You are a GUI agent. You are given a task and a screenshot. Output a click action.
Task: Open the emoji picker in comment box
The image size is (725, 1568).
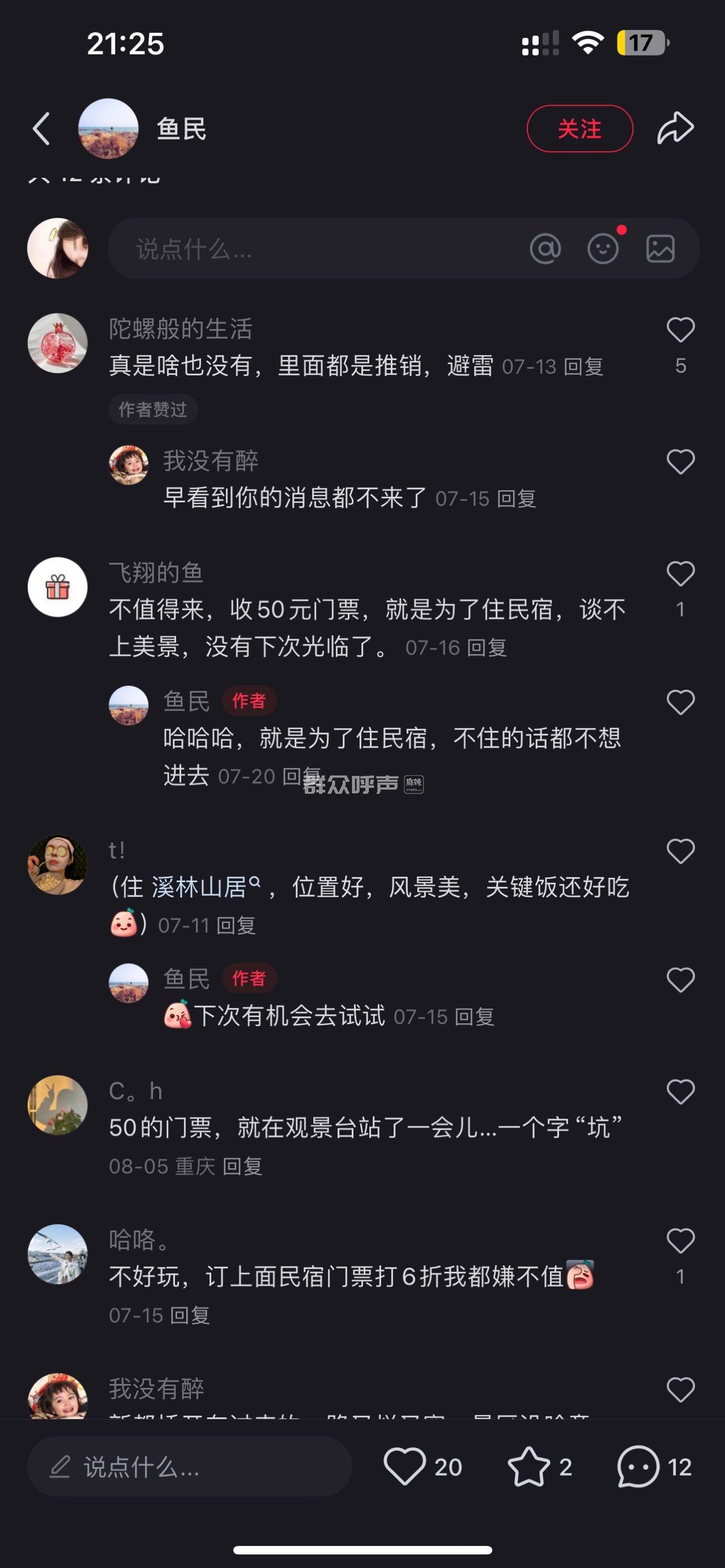click(603, 249)
